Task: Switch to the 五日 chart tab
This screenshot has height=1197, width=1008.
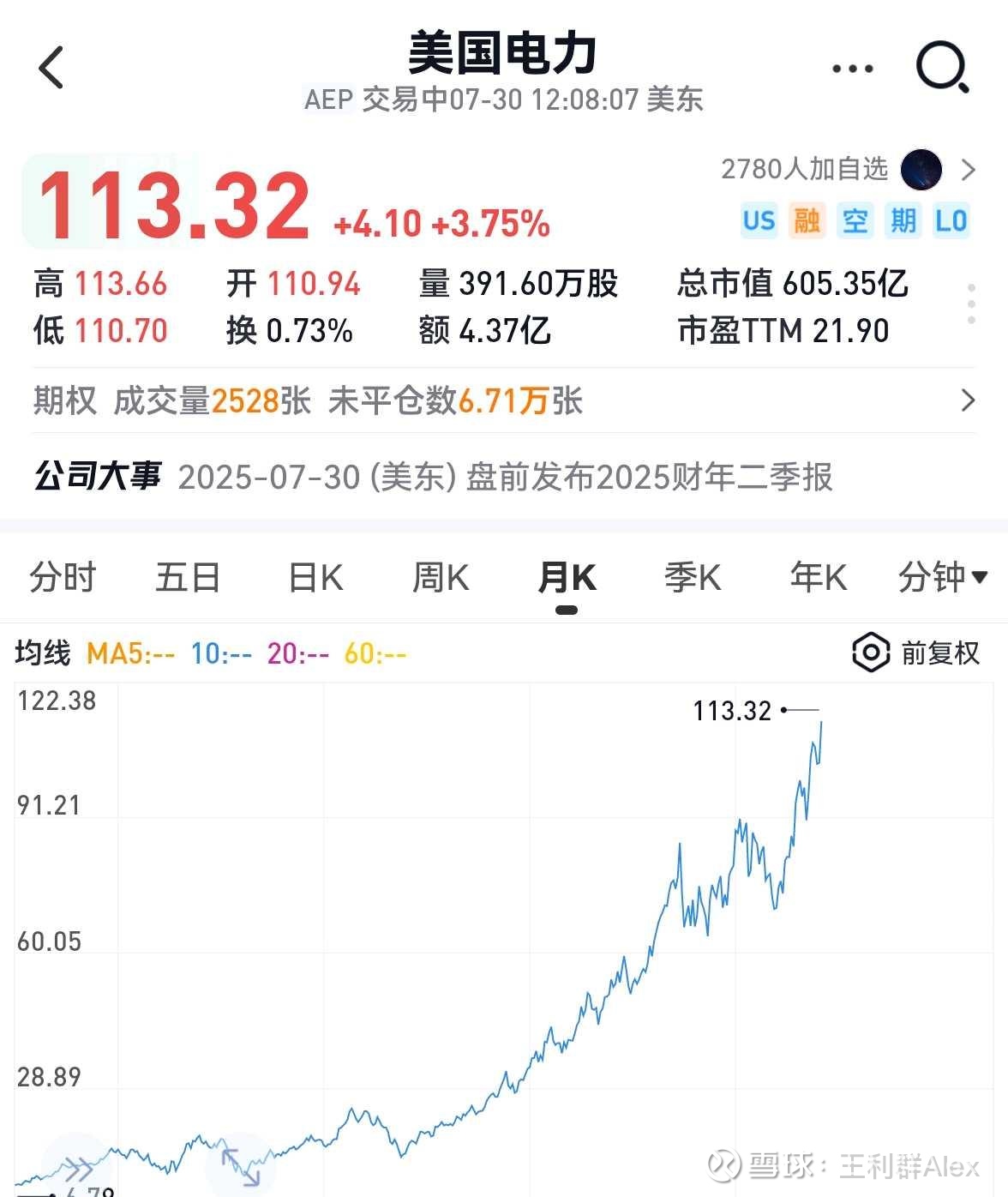Action: (188, 577)
